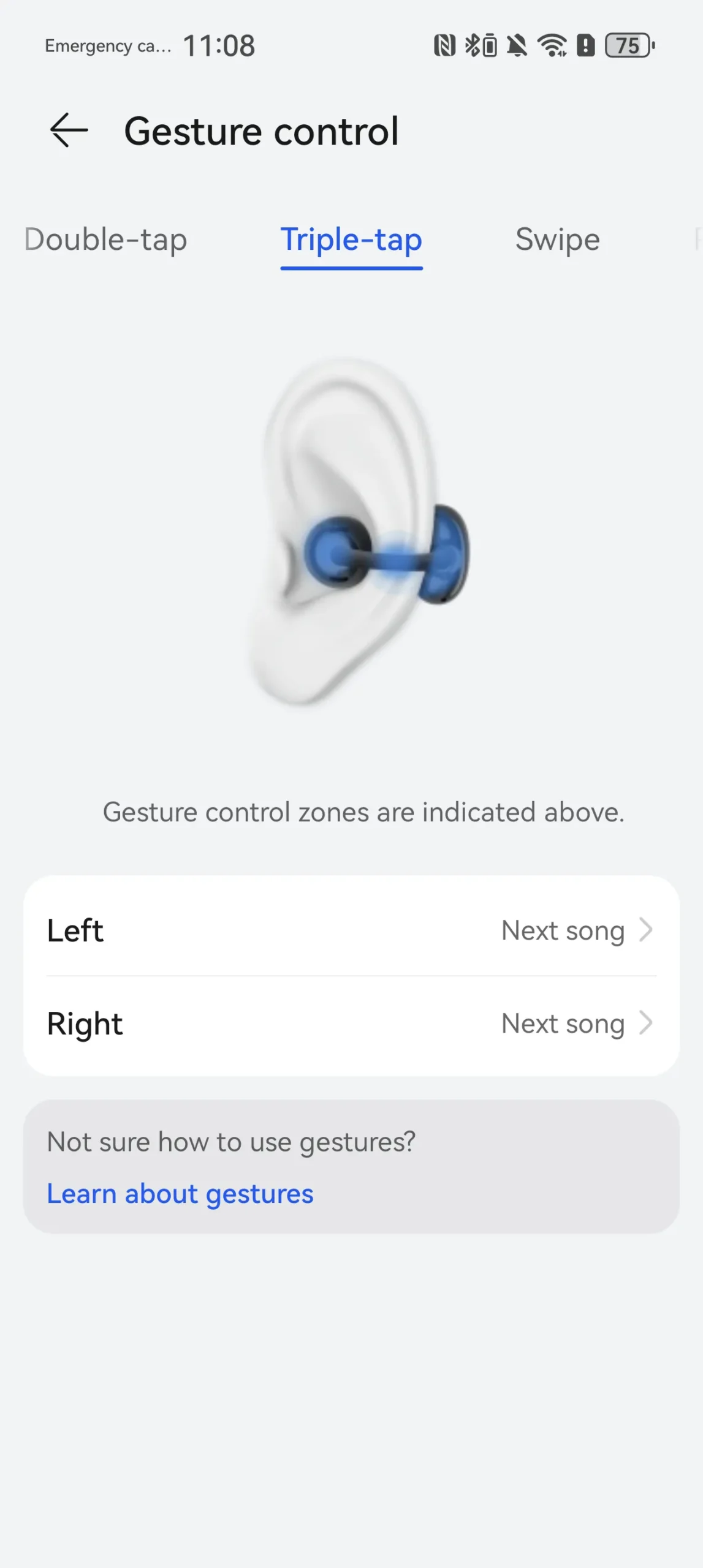Open Left earbud triple-tap setting

pos(351,930)
